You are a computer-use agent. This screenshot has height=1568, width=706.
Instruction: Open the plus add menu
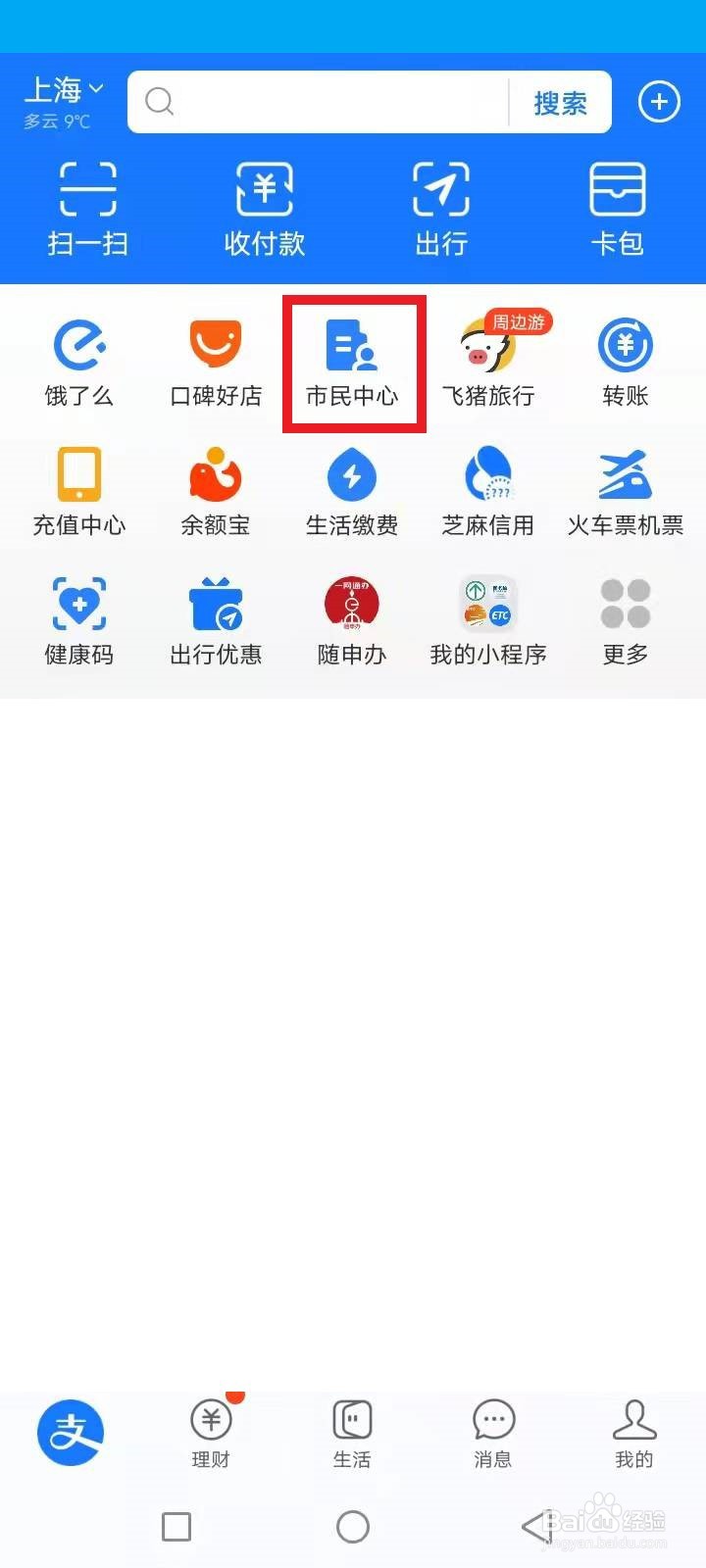point(659,102)
